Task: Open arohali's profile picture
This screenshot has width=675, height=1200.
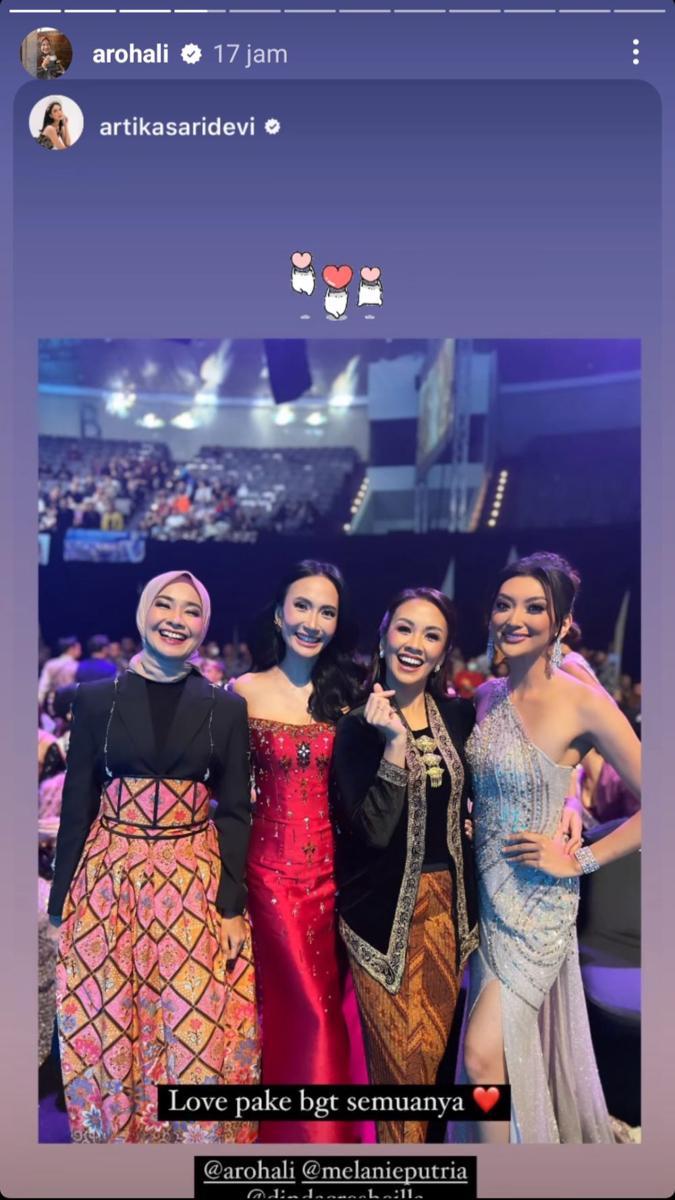Action: [x=46, y=53]
